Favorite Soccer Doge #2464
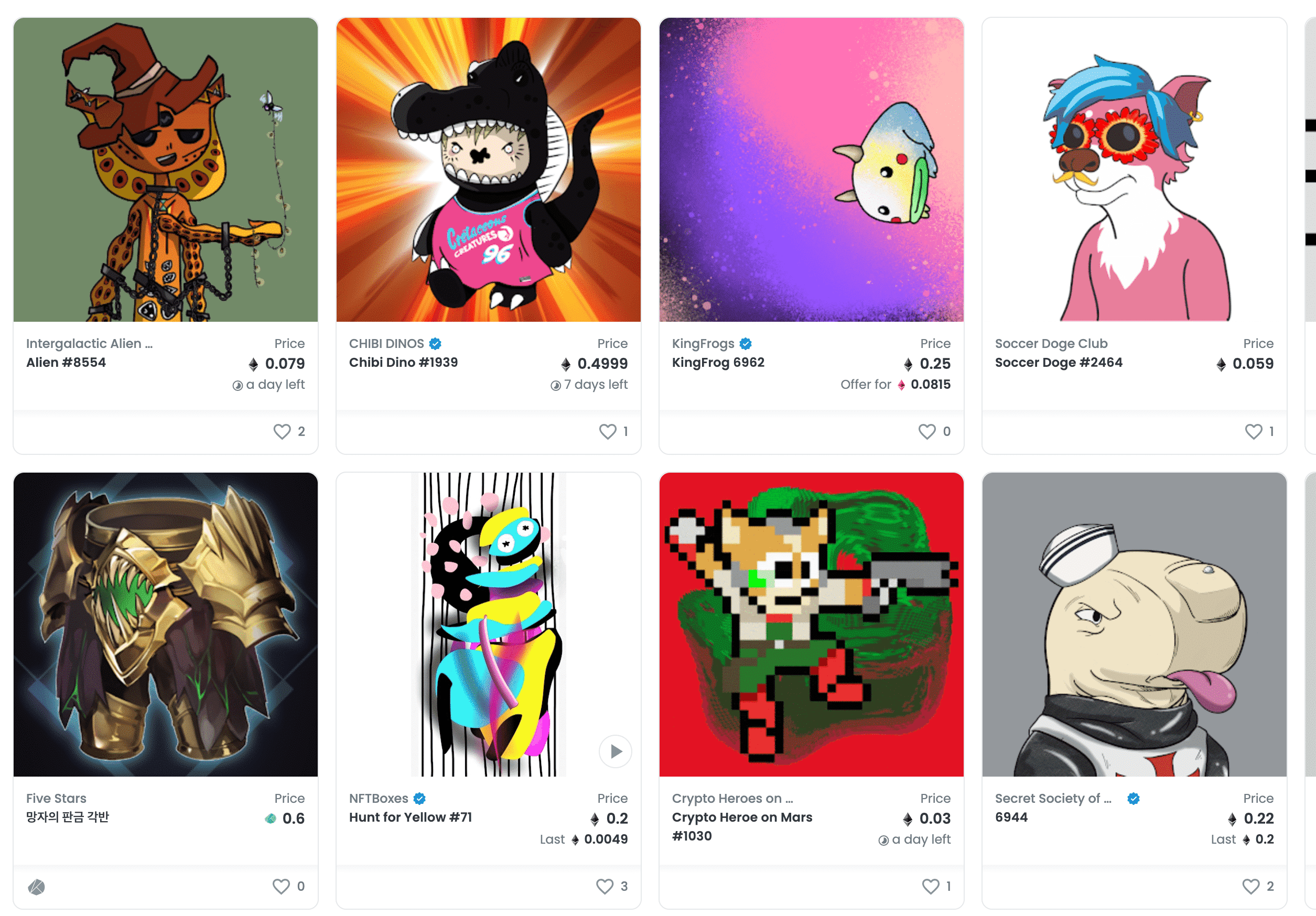The height and width of the screenshot is (916, 1316). [x=1253, y=431]
